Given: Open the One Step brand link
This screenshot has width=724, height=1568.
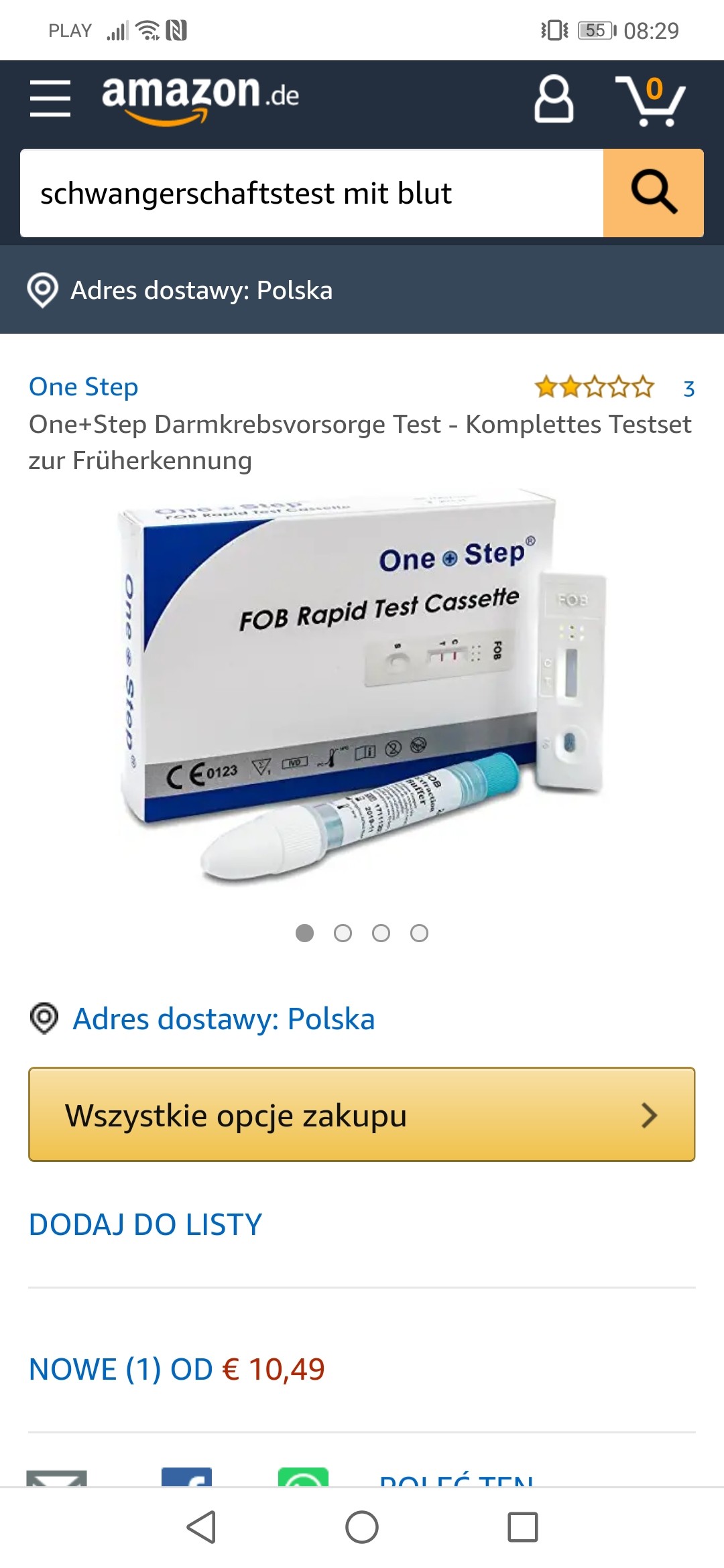Looking at the screenshot, I should point(84,387).
